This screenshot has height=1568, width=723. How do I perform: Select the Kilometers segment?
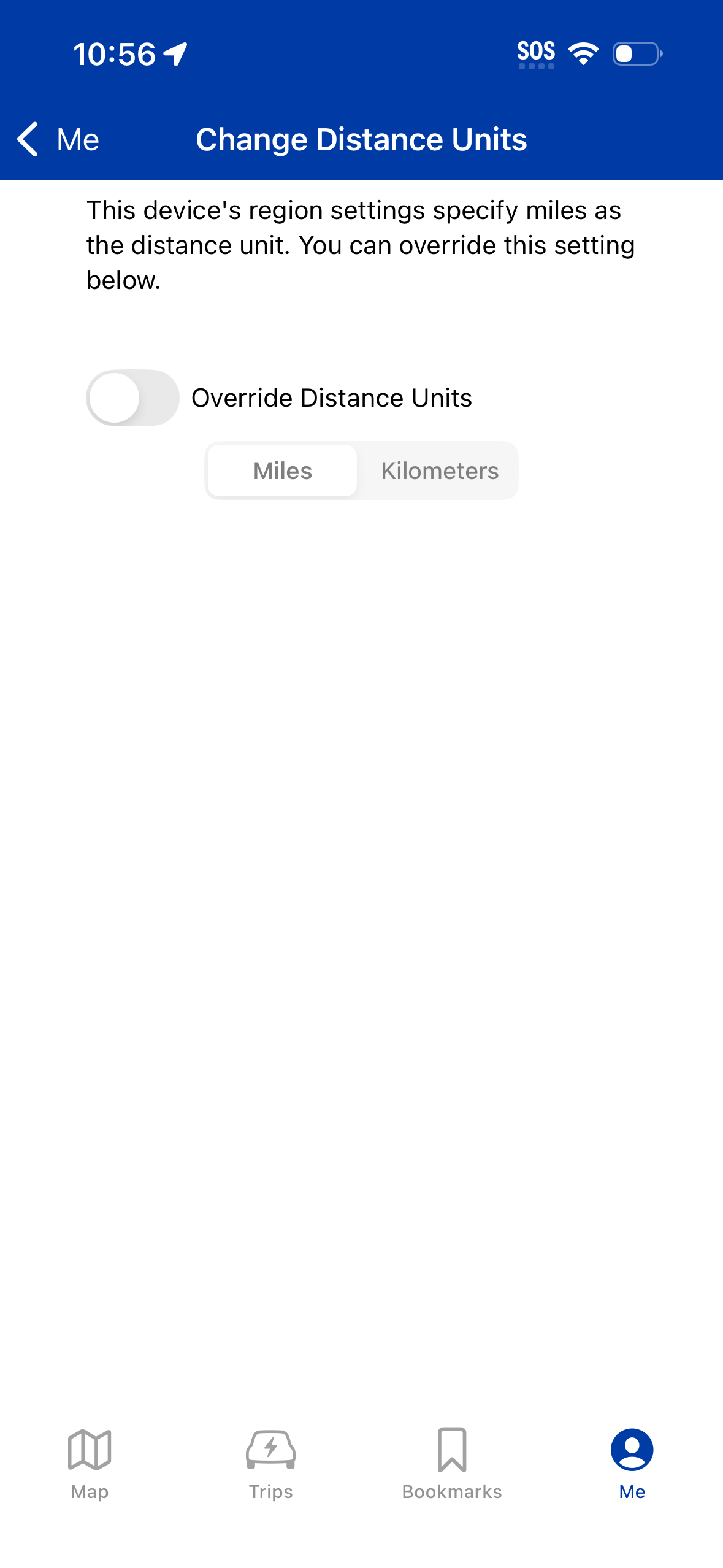439,471
